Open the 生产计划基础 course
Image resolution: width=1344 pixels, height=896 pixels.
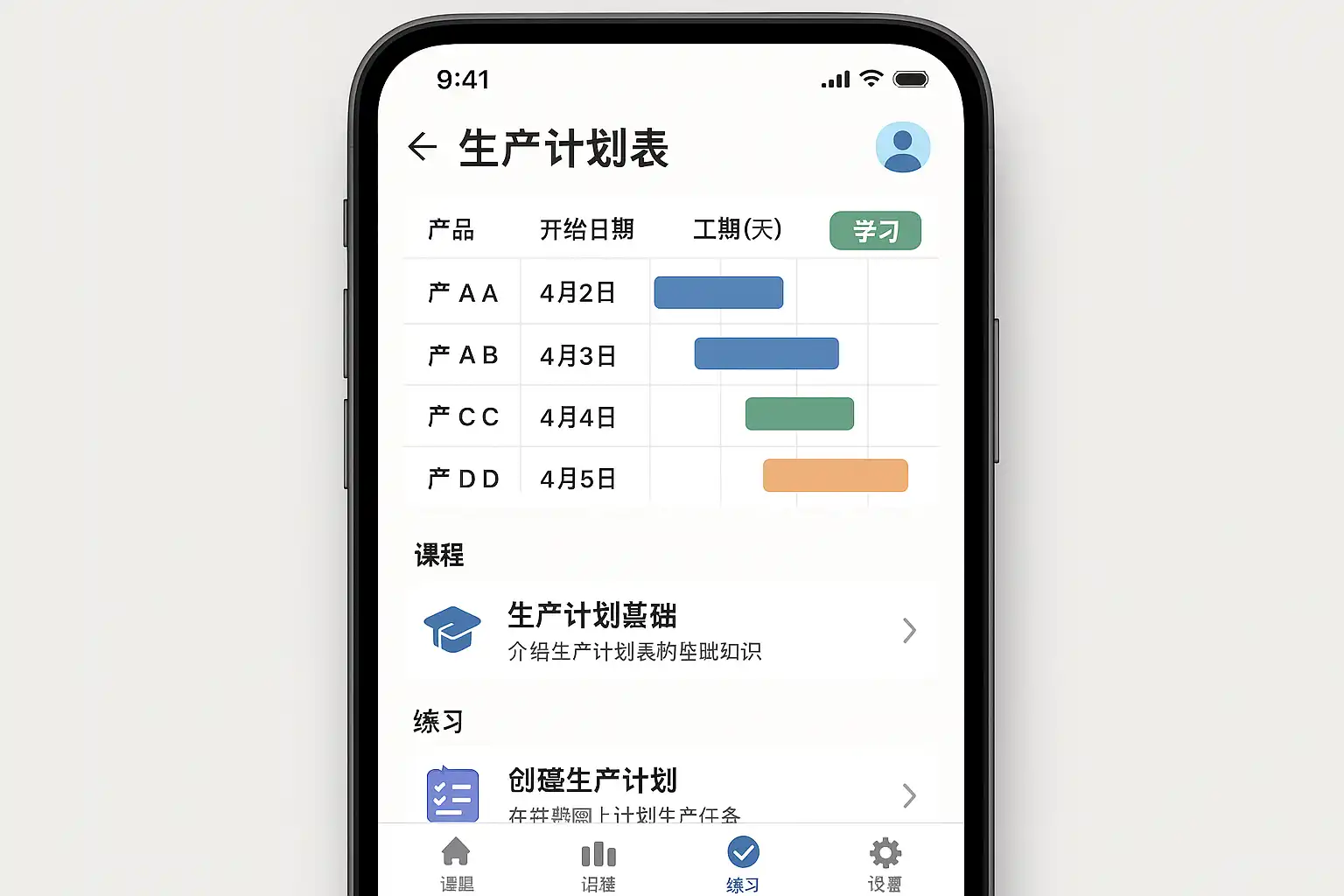point(670,631)
